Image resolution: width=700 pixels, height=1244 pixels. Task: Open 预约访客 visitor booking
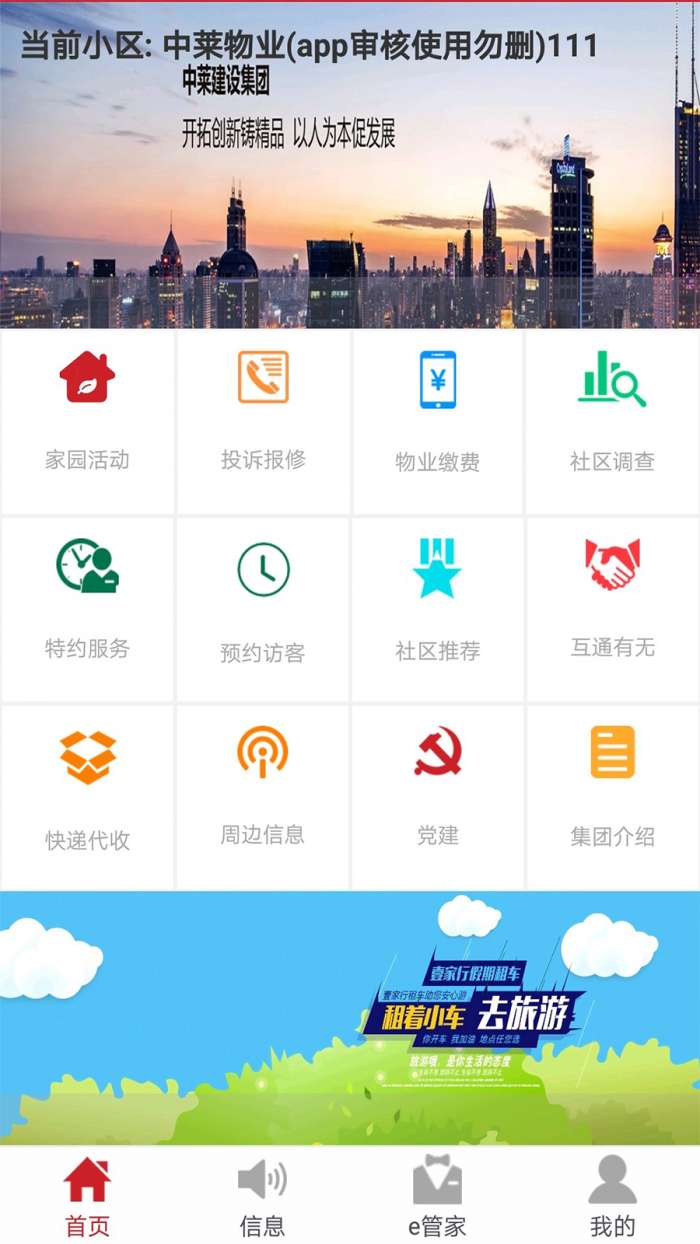point(263,609)
